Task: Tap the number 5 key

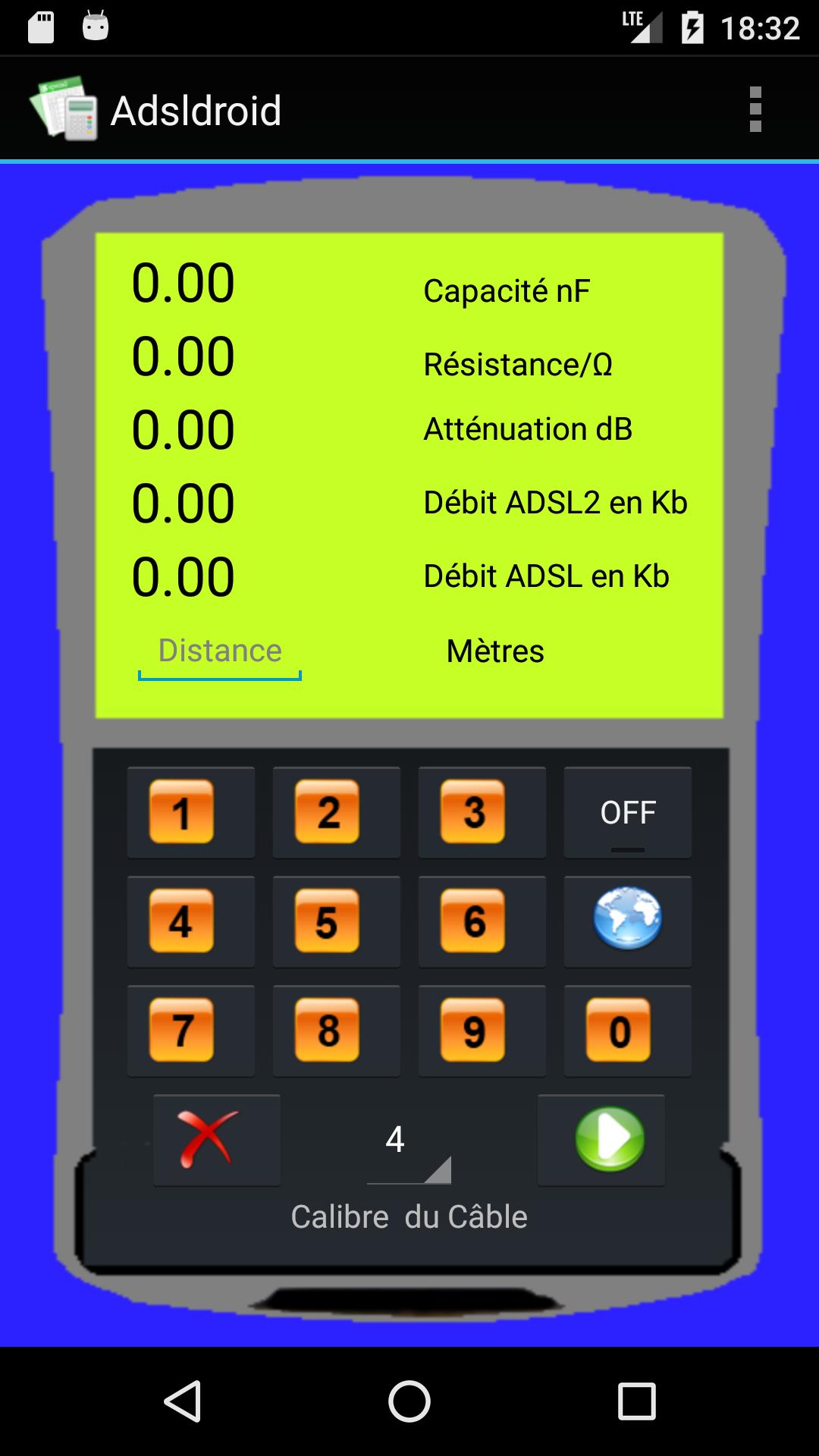Action: click(x=336, y=921)
